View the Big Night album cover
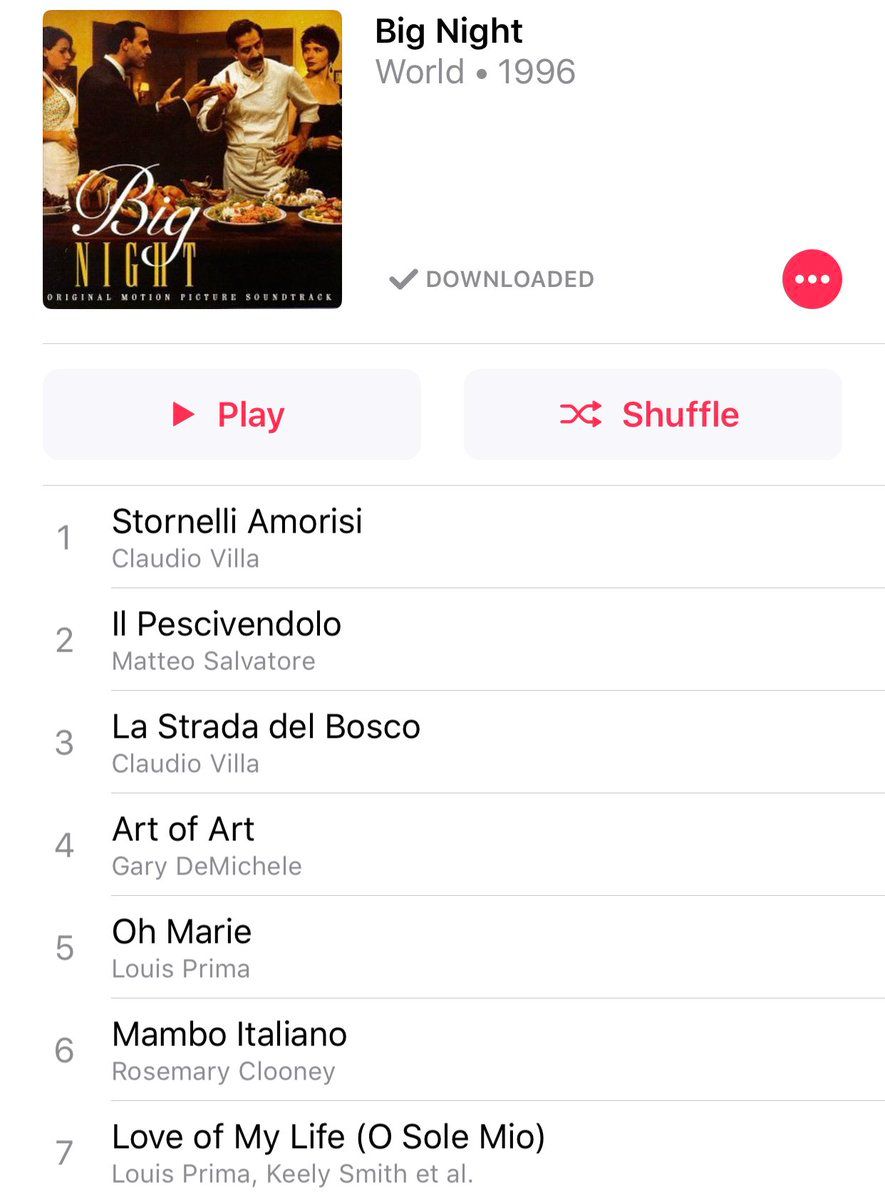885x1200 pixels. 192,159
